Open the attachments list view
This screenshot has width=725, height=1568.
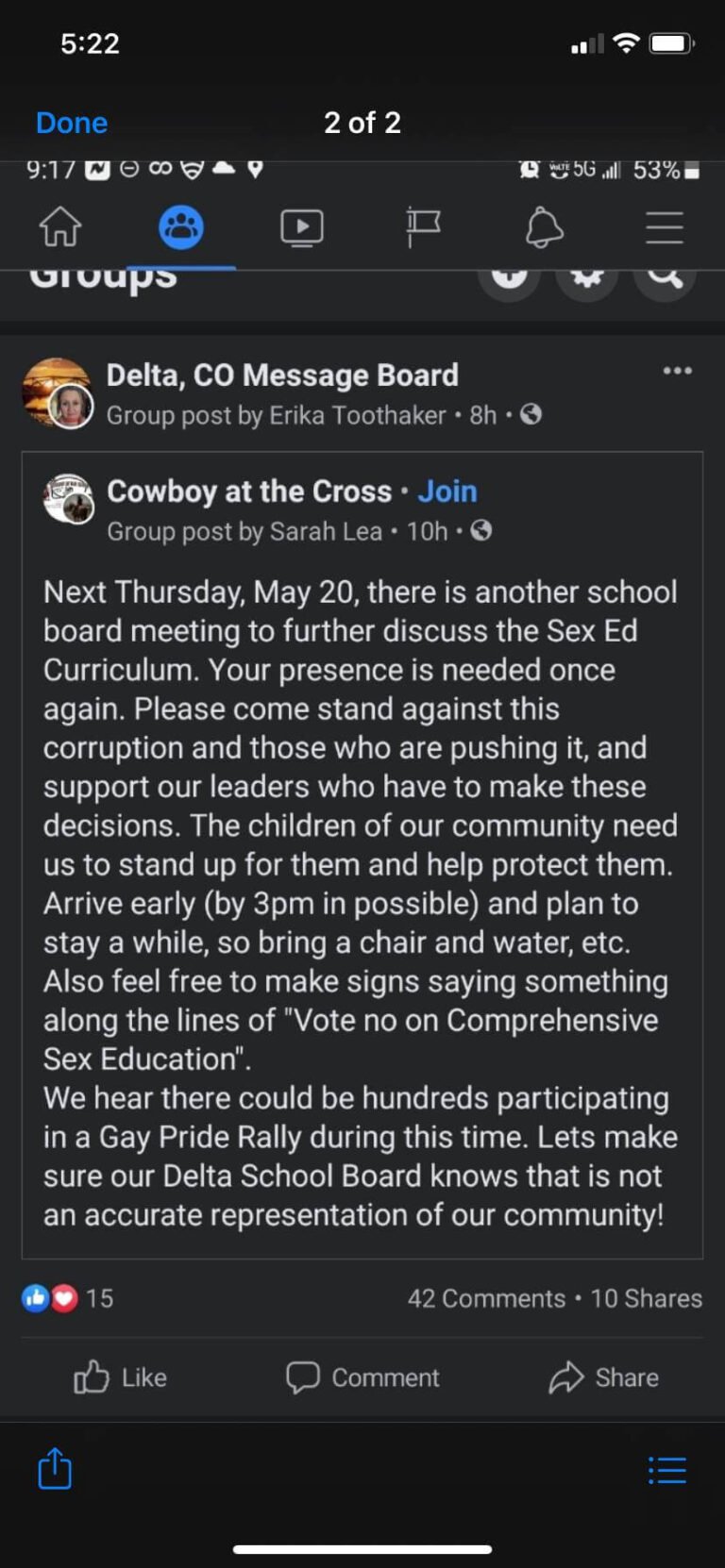tap(667, 1470)
